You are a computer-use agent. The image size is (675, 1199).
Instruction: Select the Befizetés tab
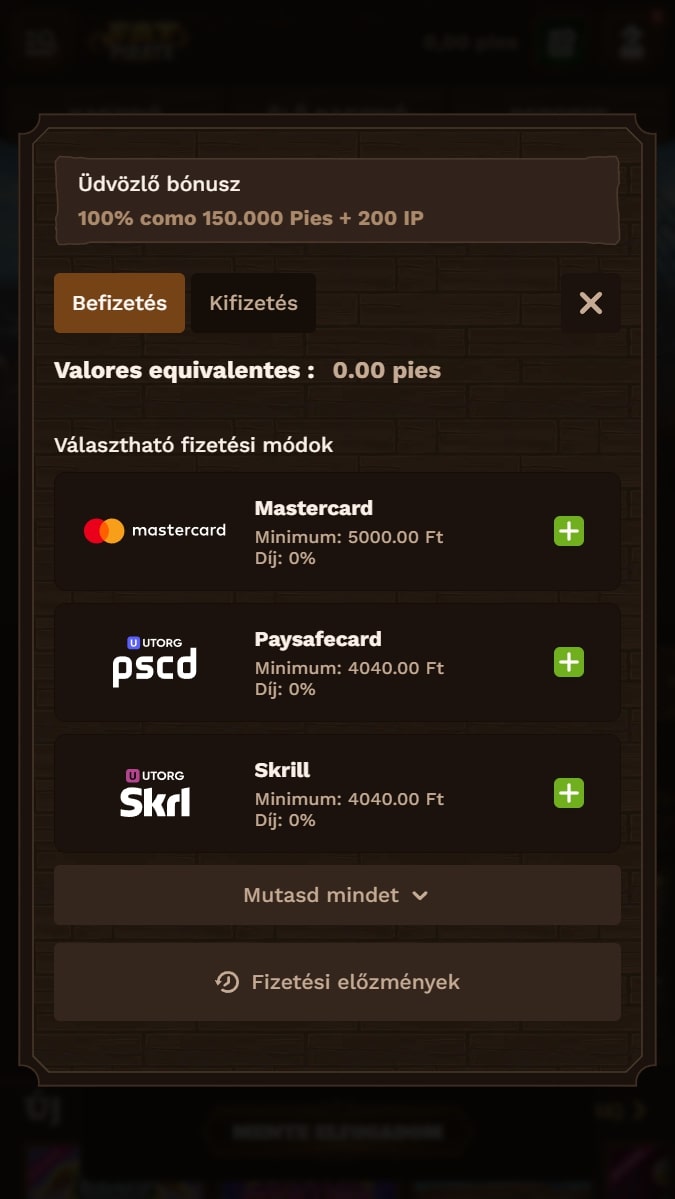[x=119, y=303]
